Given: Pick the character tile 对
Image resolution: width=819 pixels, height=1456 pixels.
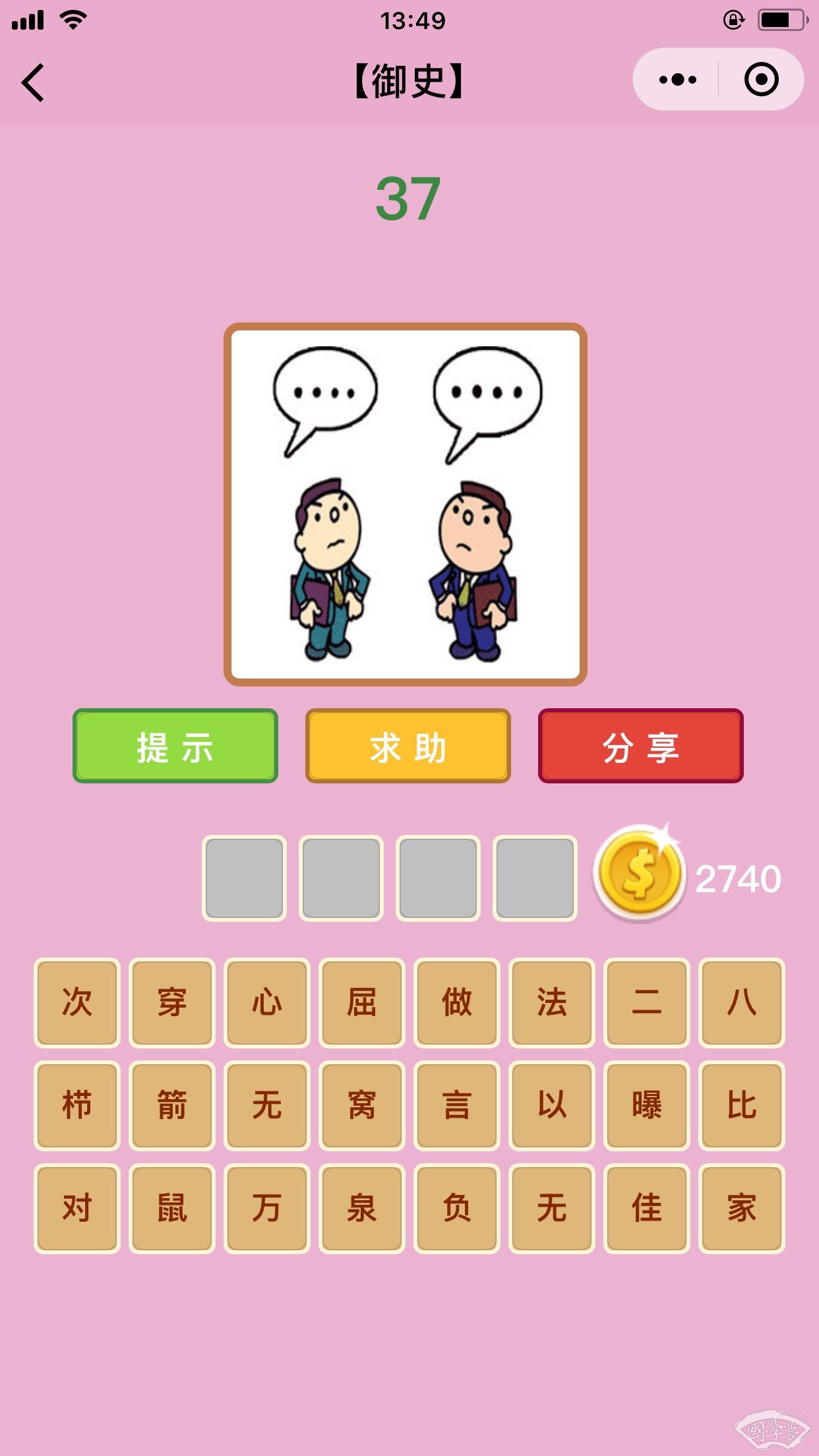Looking at the screenshot, I should point(77,1208).
